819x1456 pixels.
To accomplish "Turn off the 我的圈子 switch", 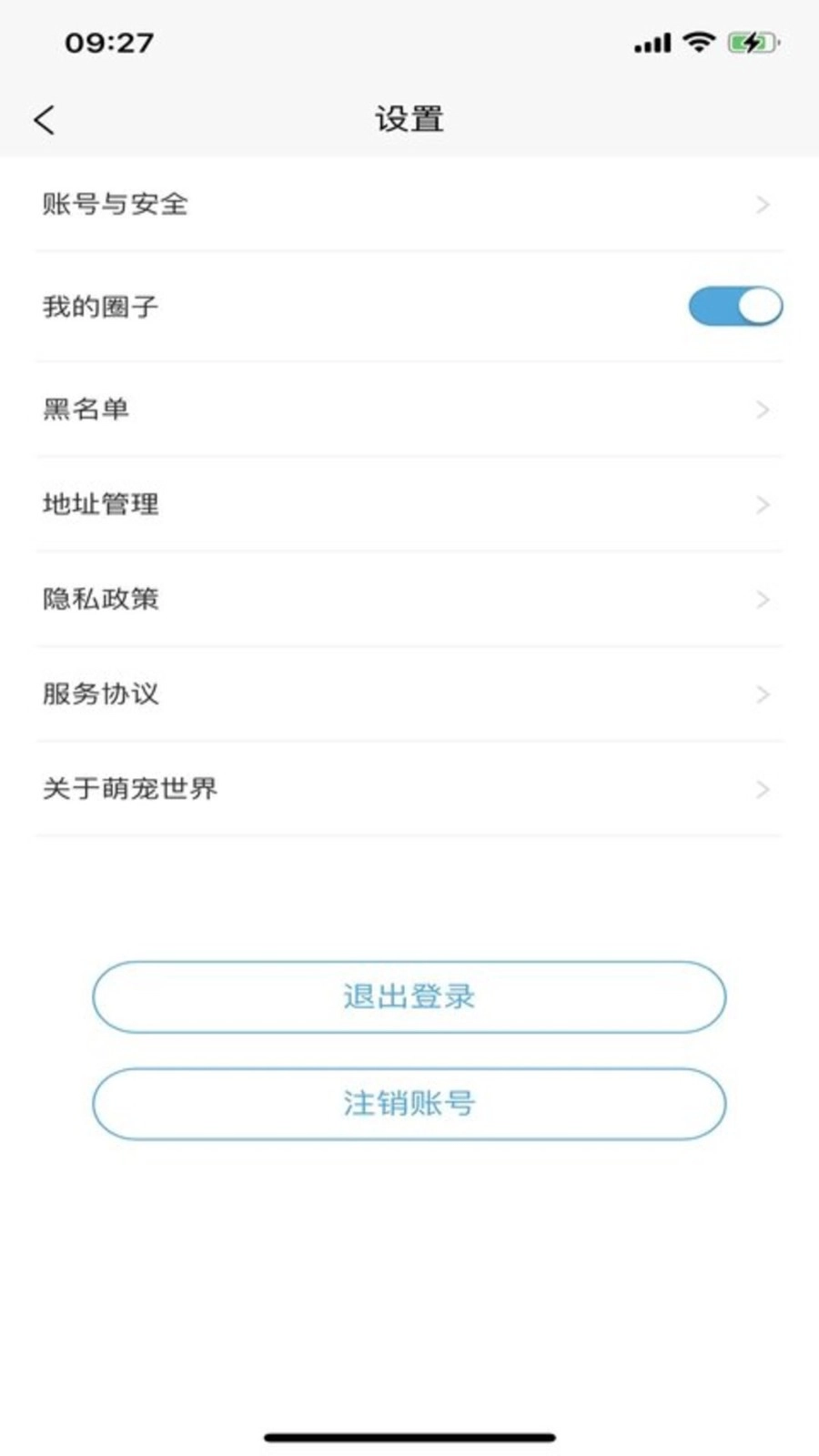I will click(734, 307).
